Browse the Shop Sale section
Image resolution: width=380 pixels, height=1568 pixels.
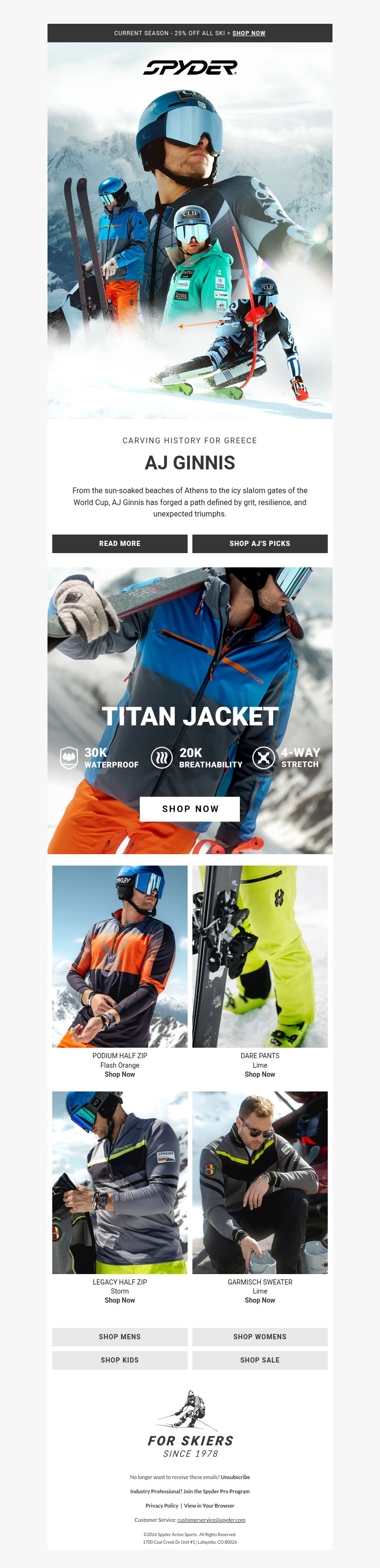pos(260,1360)
